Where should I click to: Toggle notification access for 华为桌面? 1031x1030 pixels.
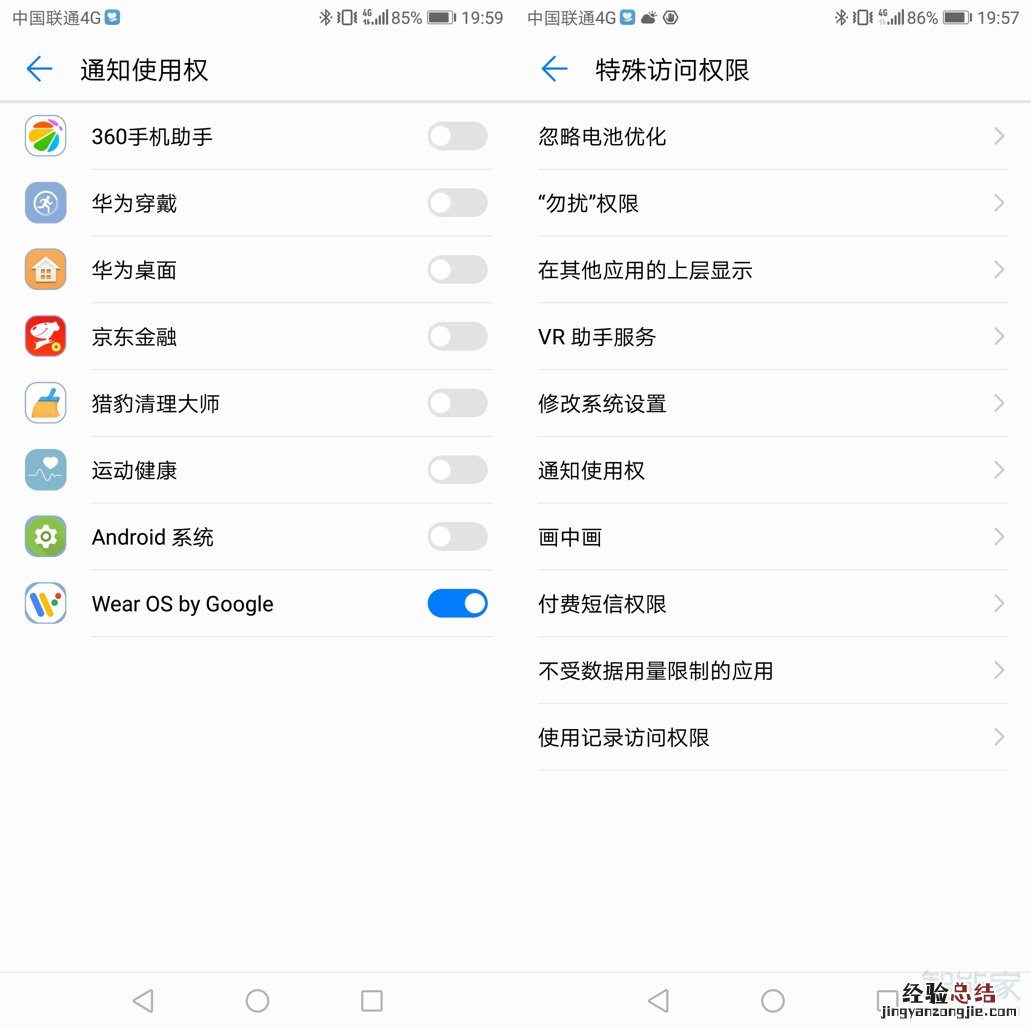[457, 270]
